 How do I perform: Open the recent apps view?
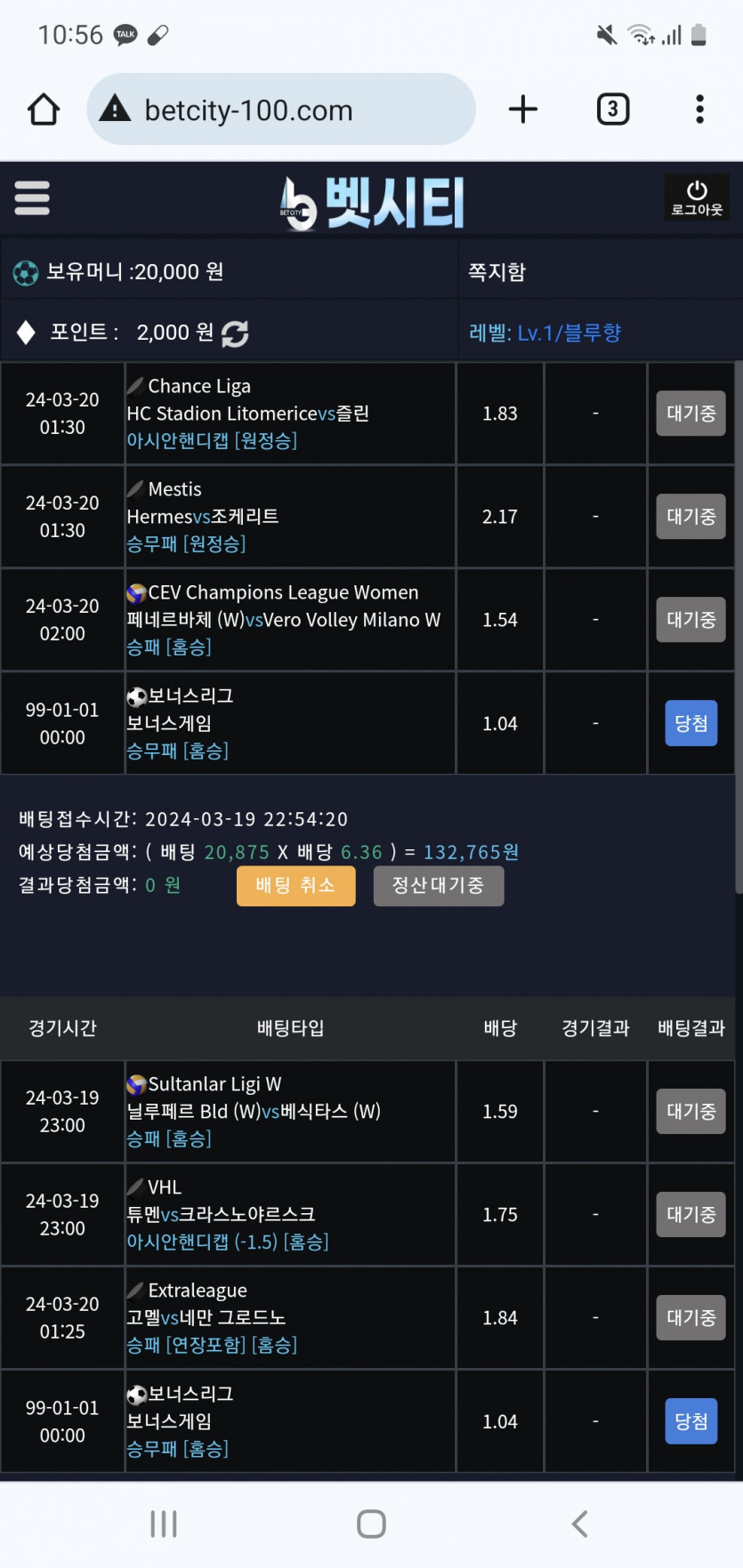pyautogui.click(x=164, y=1524)
